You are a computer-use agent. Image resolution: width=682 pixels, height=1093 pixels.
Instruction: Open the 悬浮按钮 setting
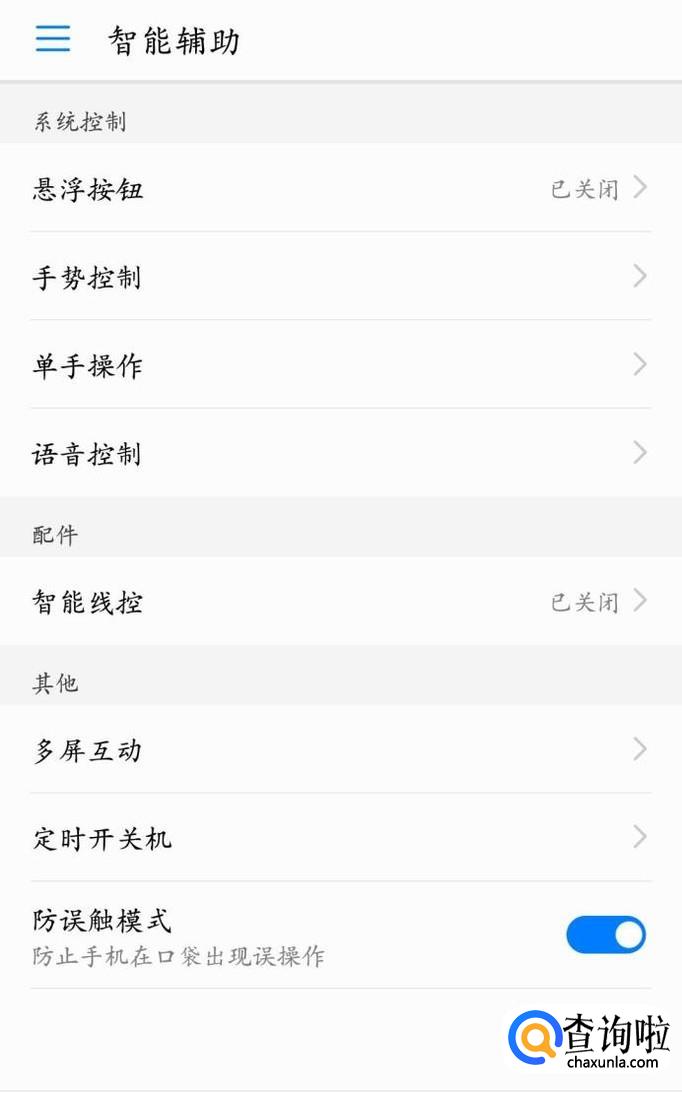click(340, 188)
